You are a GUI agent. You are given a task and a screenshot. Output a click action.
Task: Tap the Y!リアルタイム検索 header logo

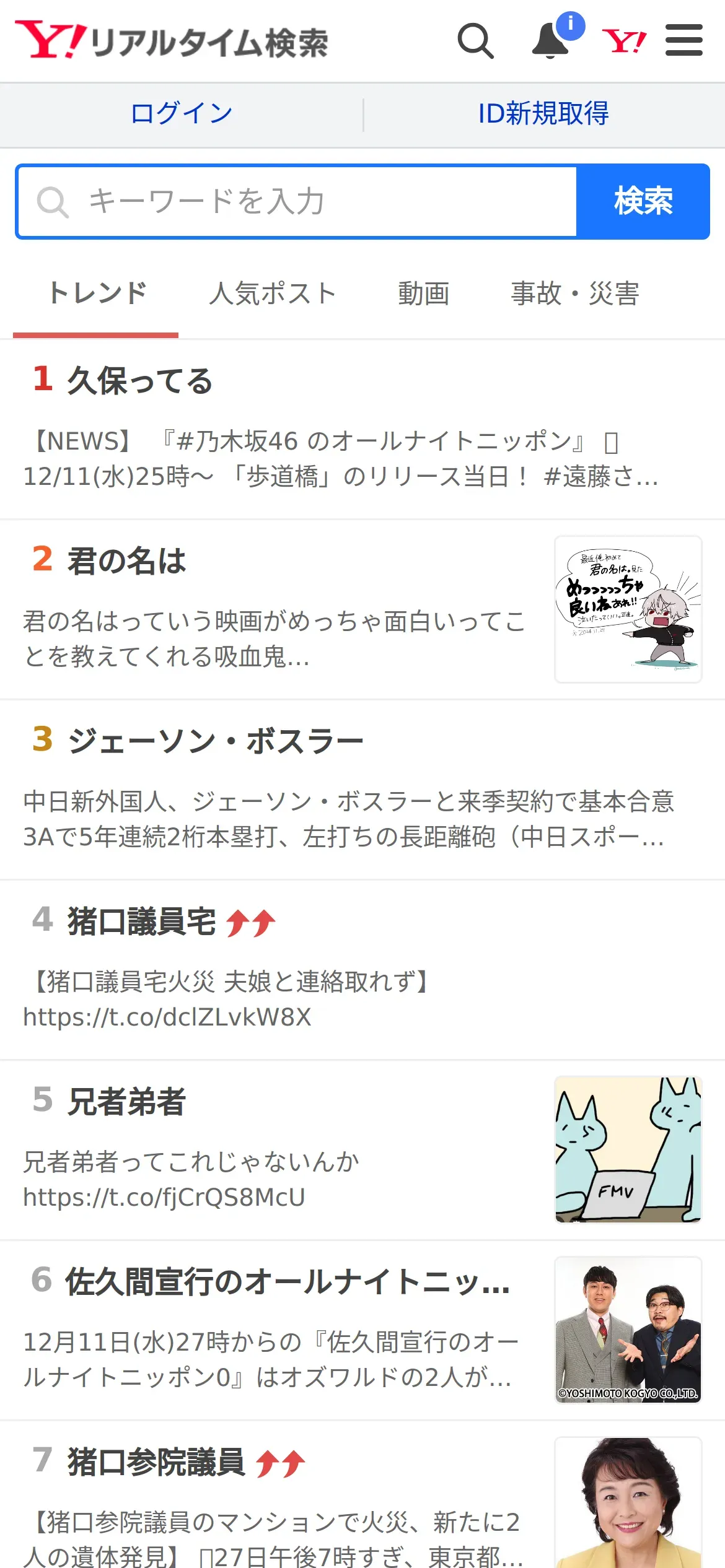point(172,41)
